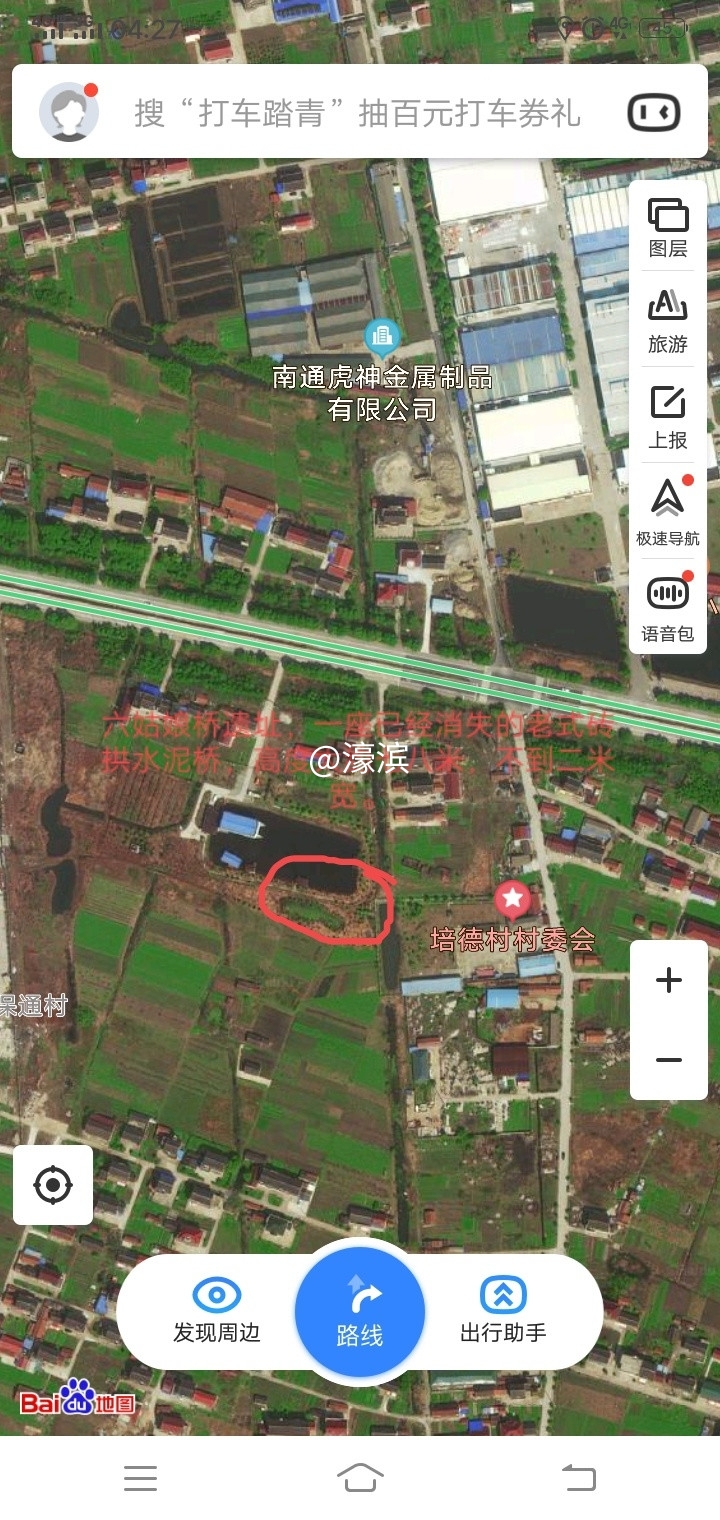Go back using system back button
Viewport: 720px width, 1520px height.
coord(578,1477)
